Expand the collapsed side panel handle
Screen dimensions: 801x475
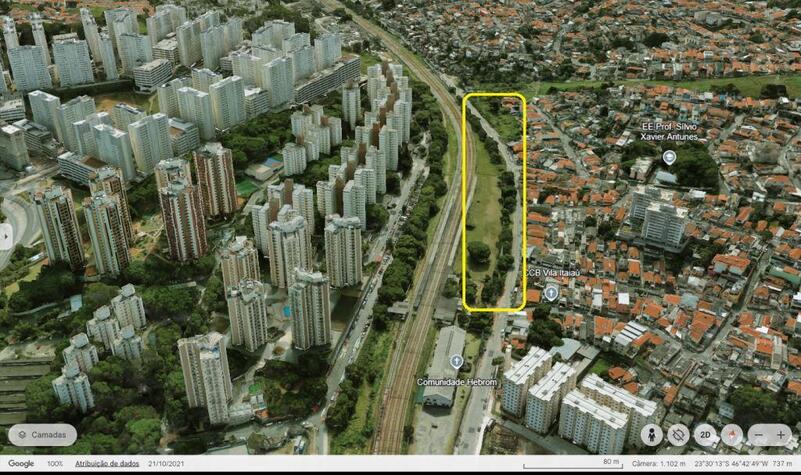(x=5, y=236)
